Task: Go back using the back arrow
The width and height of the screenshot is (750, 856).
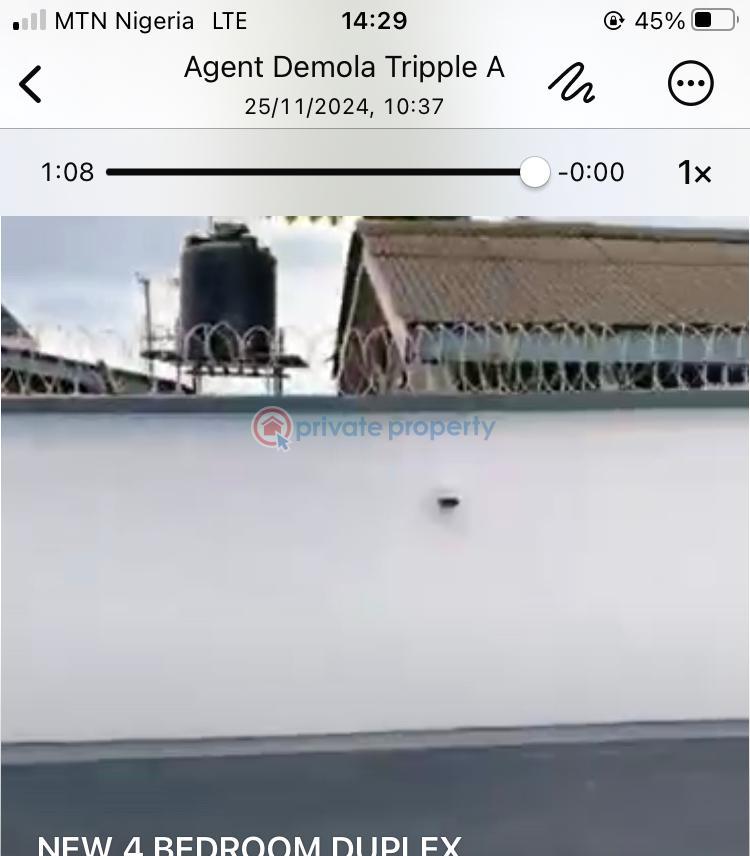Action: click(32, 84)
